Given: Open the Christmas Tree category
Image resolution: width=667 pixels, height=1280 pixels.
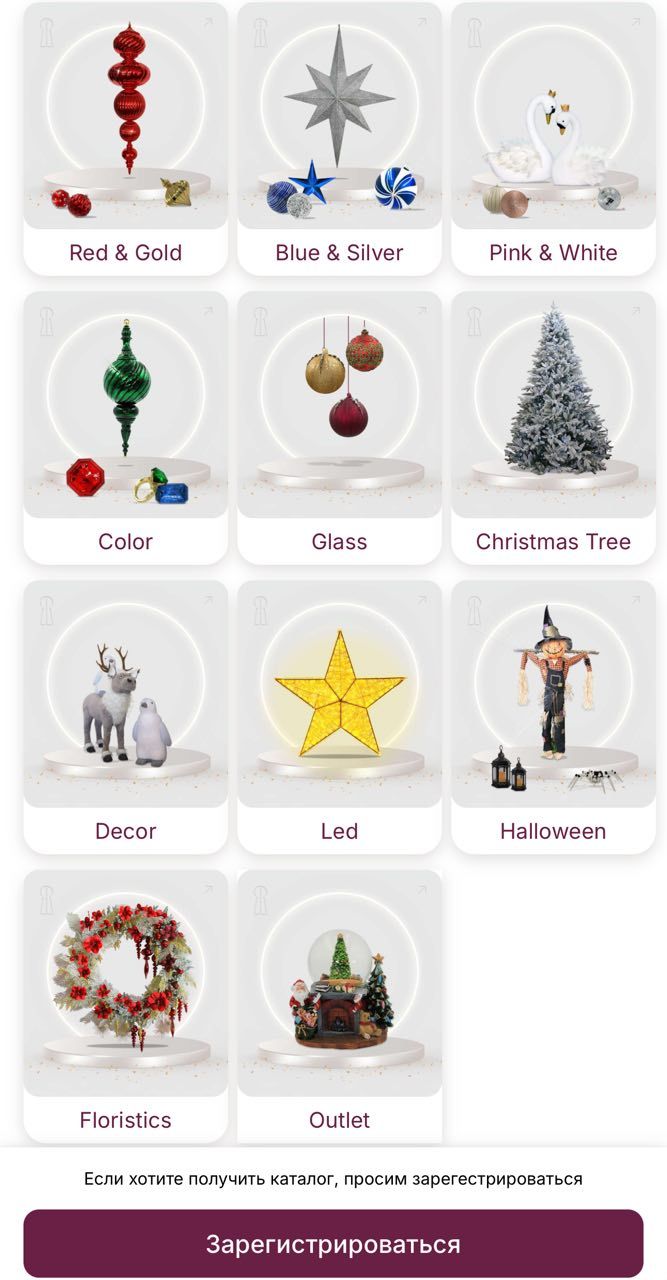Looking at the screenshot, I should pyautogui.click(x=553, y=427).
